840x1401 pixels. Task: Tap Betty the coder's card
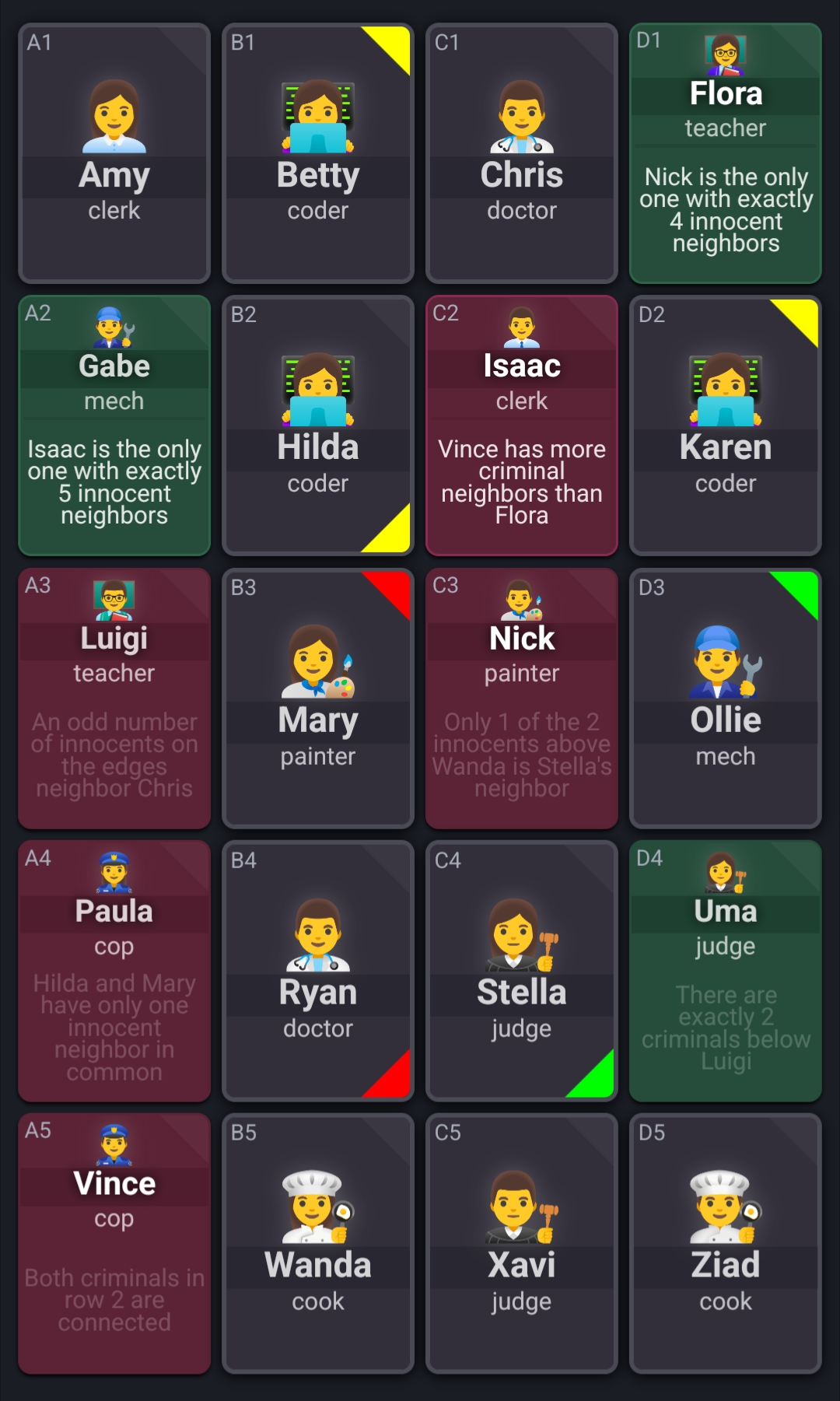(318, 153)
